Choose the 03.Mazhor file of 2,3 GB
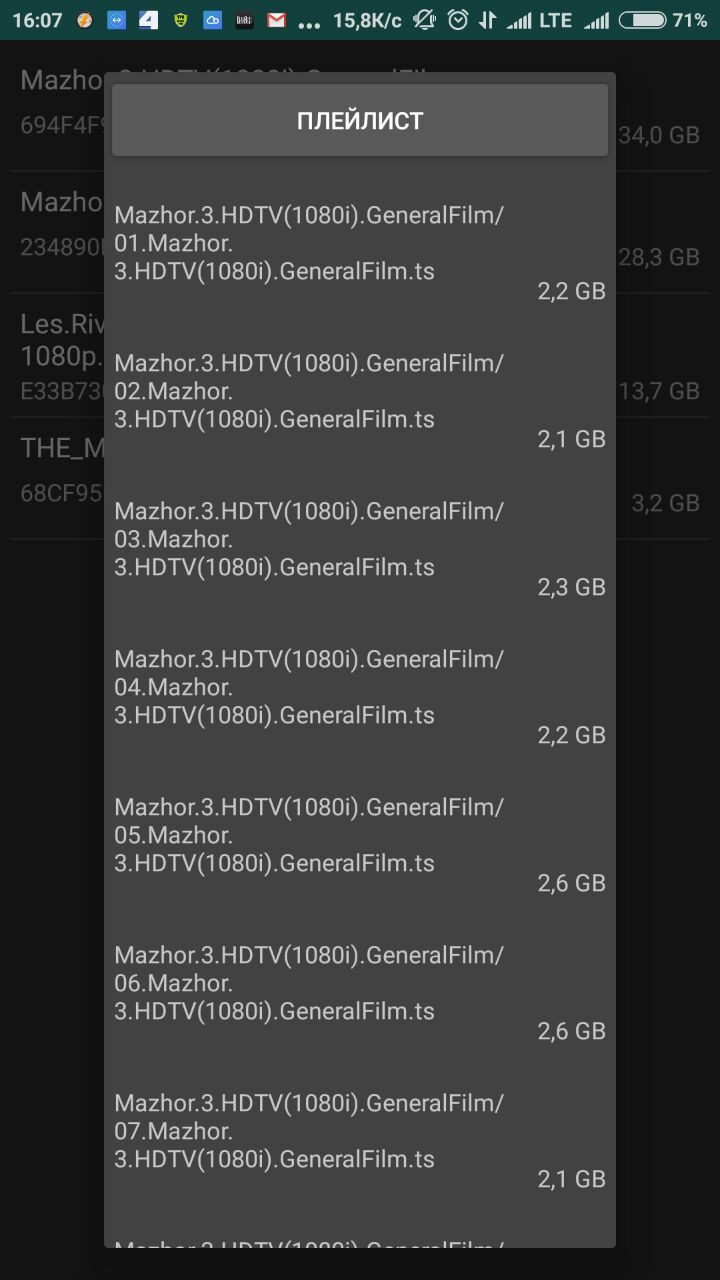The image size is (720, 1280). pyautogui.click(x=360, y=548)
